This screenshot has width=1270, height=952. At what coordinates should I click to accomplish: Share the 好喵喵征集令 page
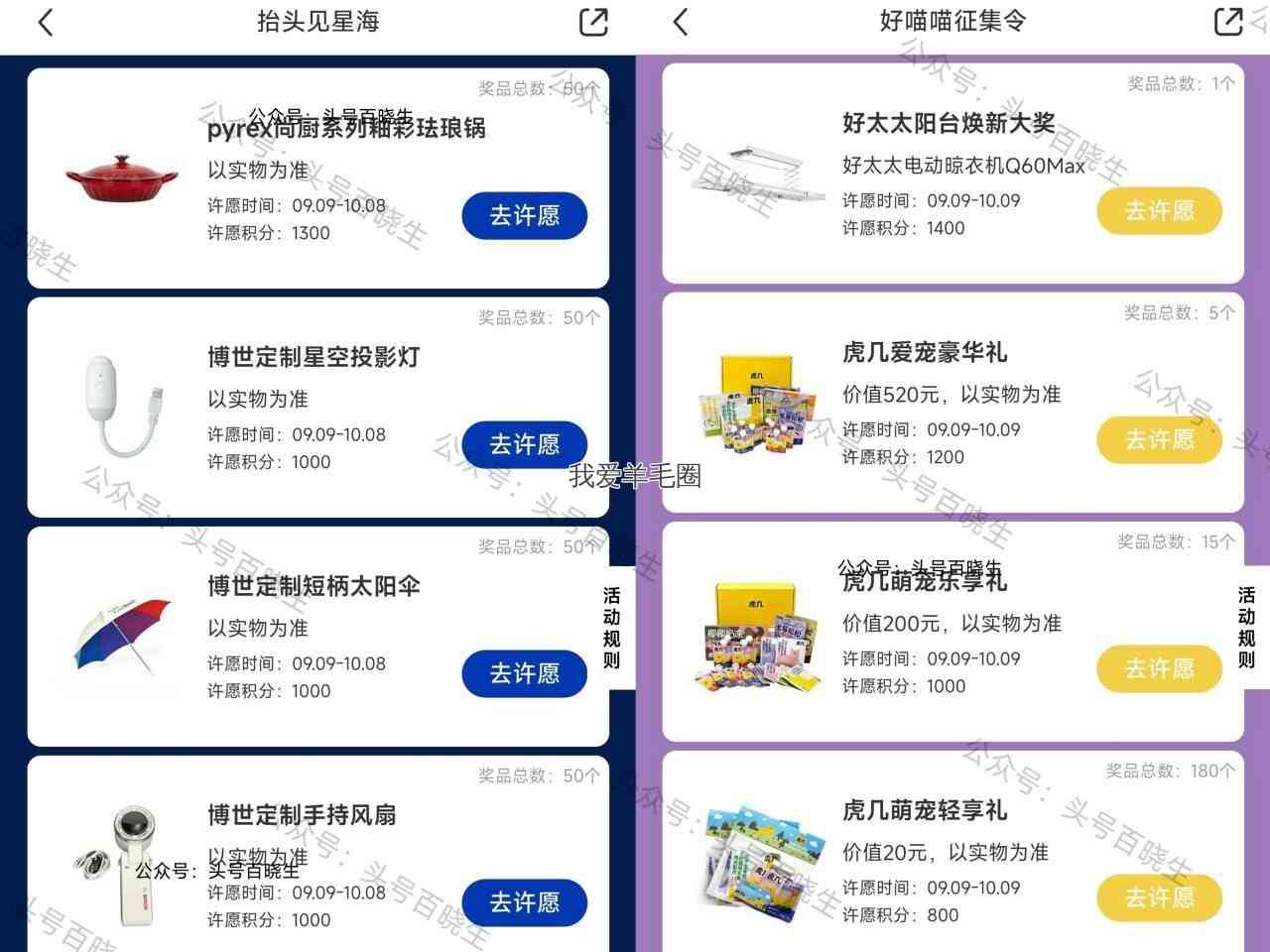pos(1228,22)
